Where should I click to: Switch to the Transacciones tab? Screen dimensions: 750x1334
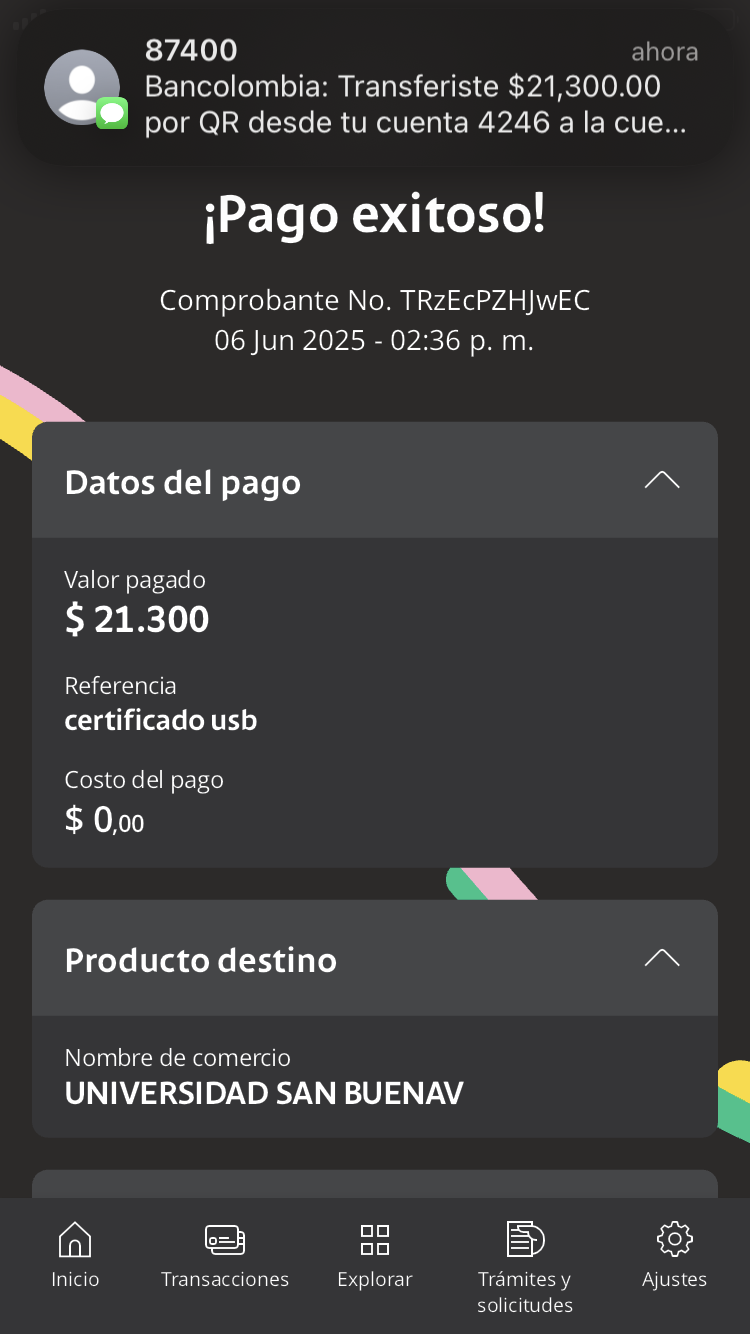click(x=225, y=1254)
